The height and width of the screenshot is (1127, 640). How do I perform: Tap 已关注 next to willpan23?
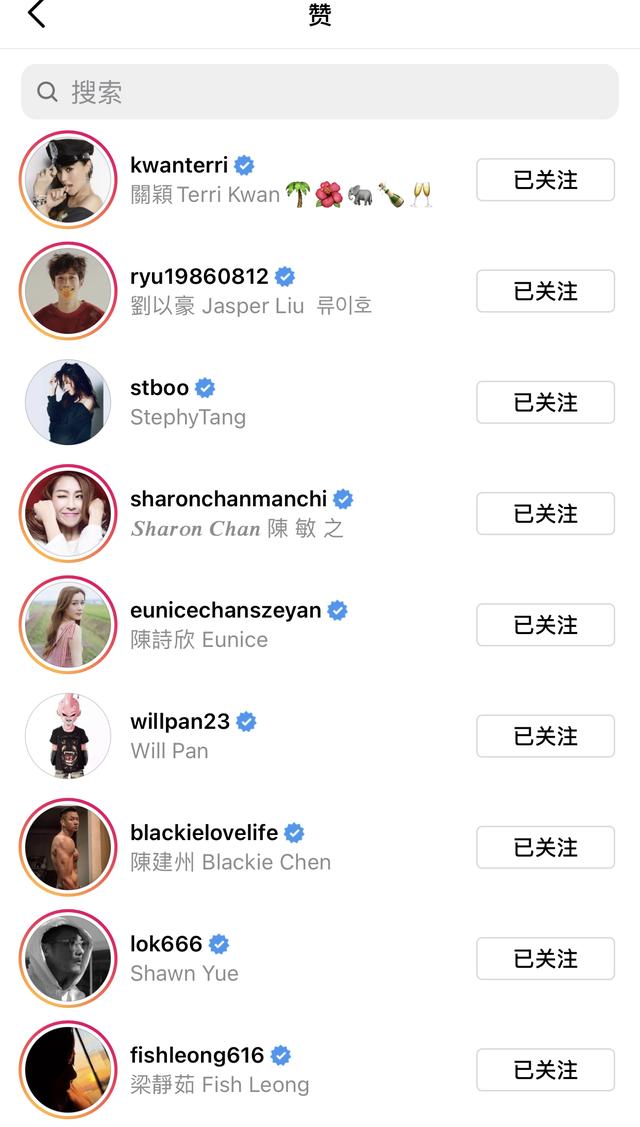coord(545,736)
